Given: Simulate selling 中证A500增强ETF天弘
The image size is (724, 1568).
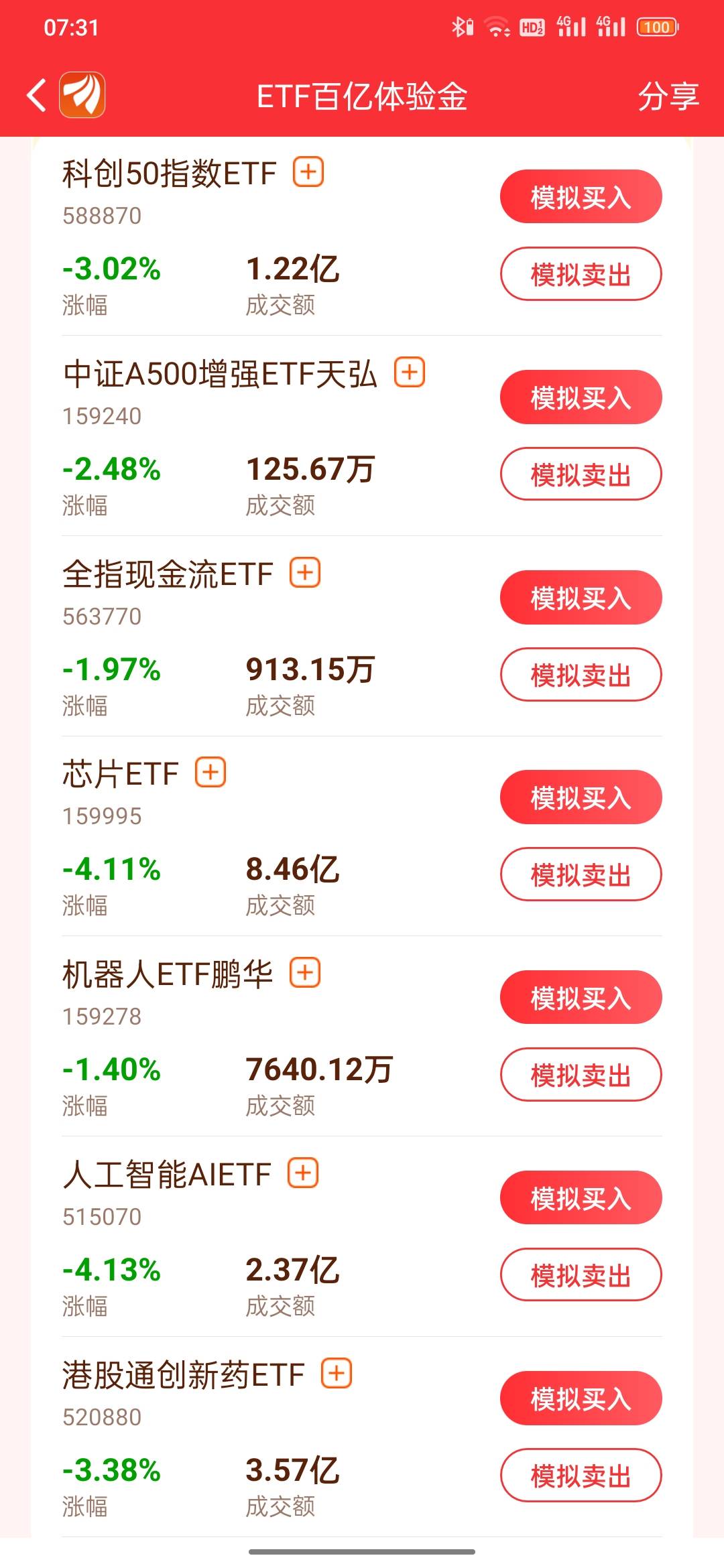Looking at the screenshot, I should coord(581,474).
